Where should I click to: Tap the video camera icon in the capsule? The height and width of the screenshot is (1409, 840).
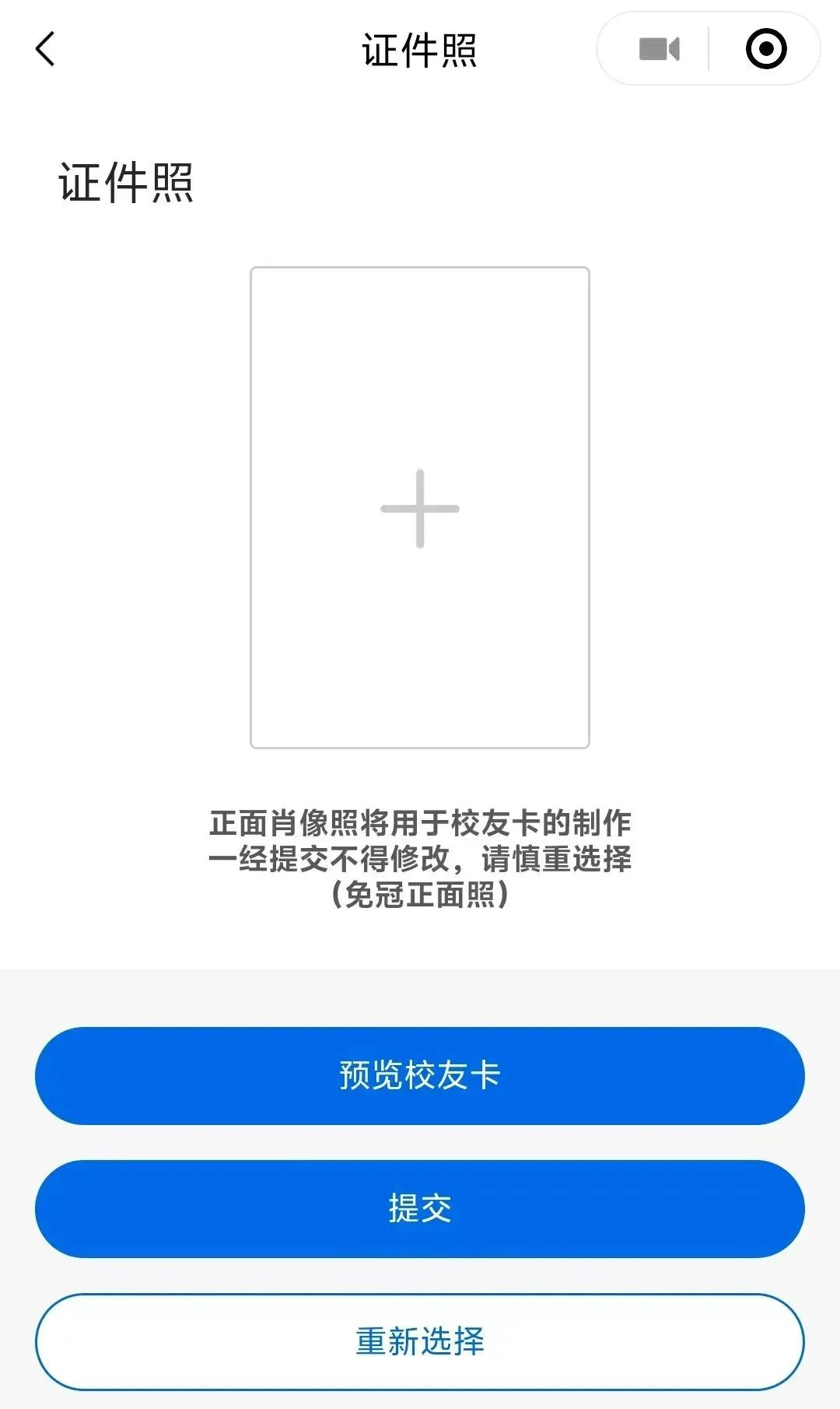(659, 49)
